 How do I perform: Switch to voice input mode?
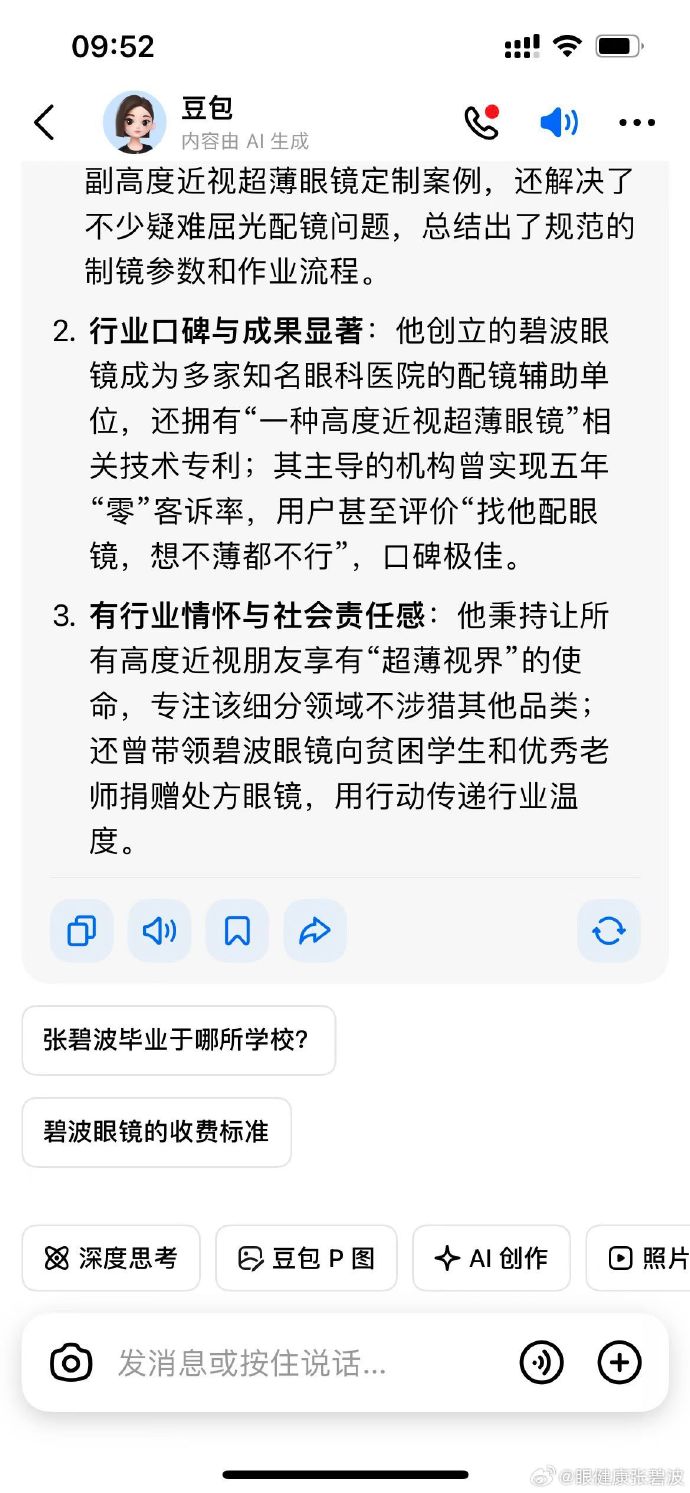coord(541,1363)
